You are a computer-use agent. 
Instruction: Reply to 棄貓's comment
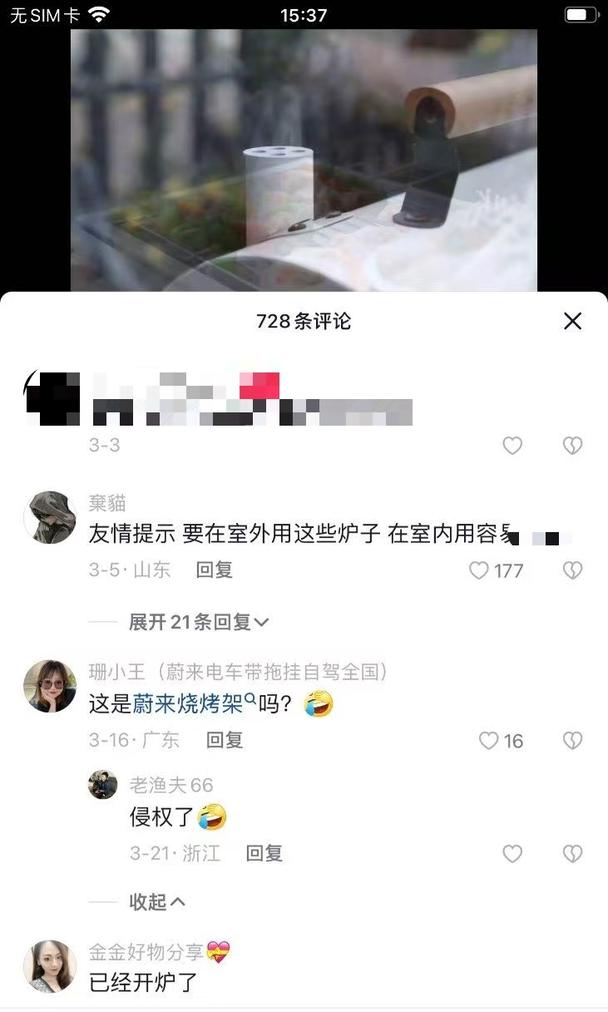(214, 570)
